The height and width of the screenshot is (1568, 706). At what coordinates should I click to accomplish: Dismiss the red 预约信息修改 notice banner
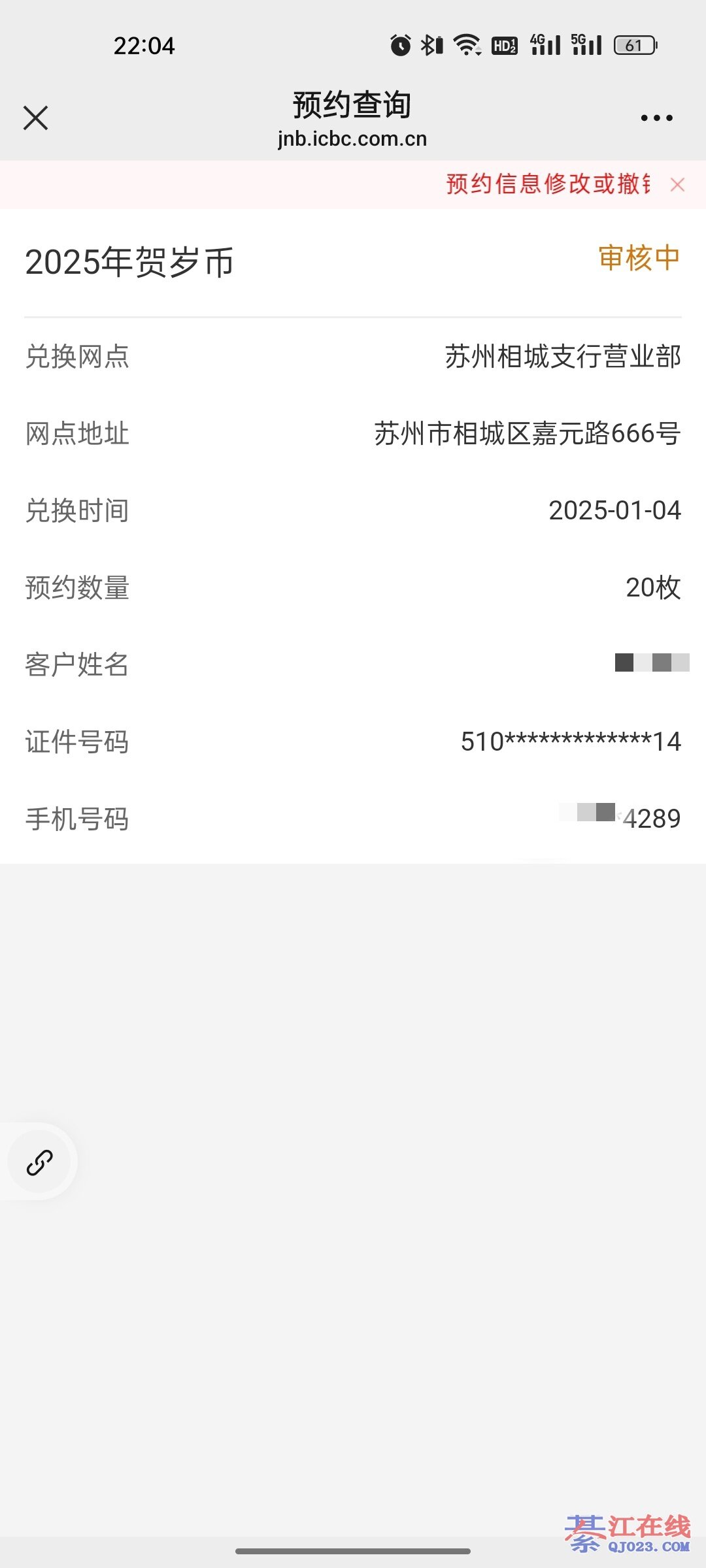click(x=677, y=185)
